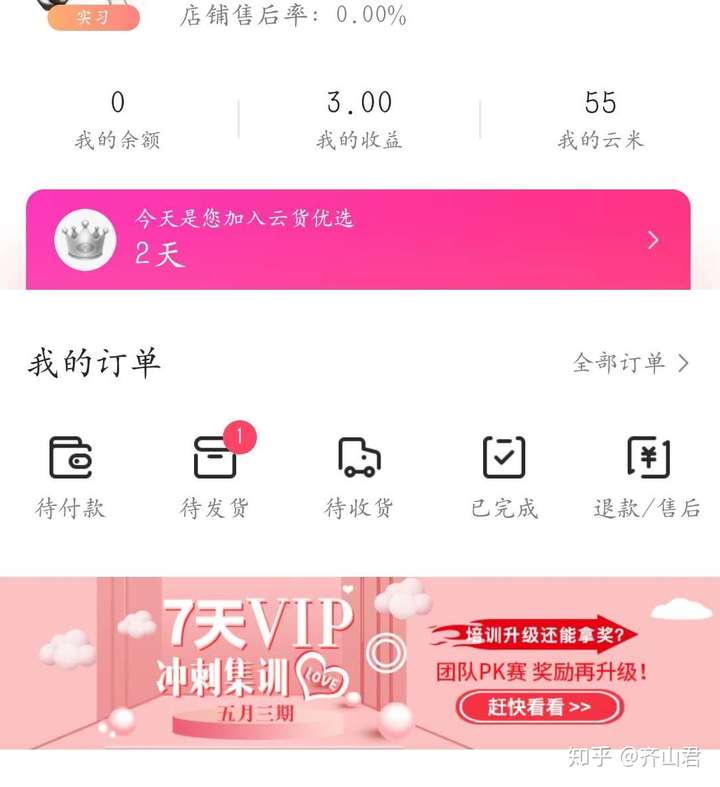Open 待付款 pending payment orders
This screenshot has height=787, width=720.
[70, 476]
